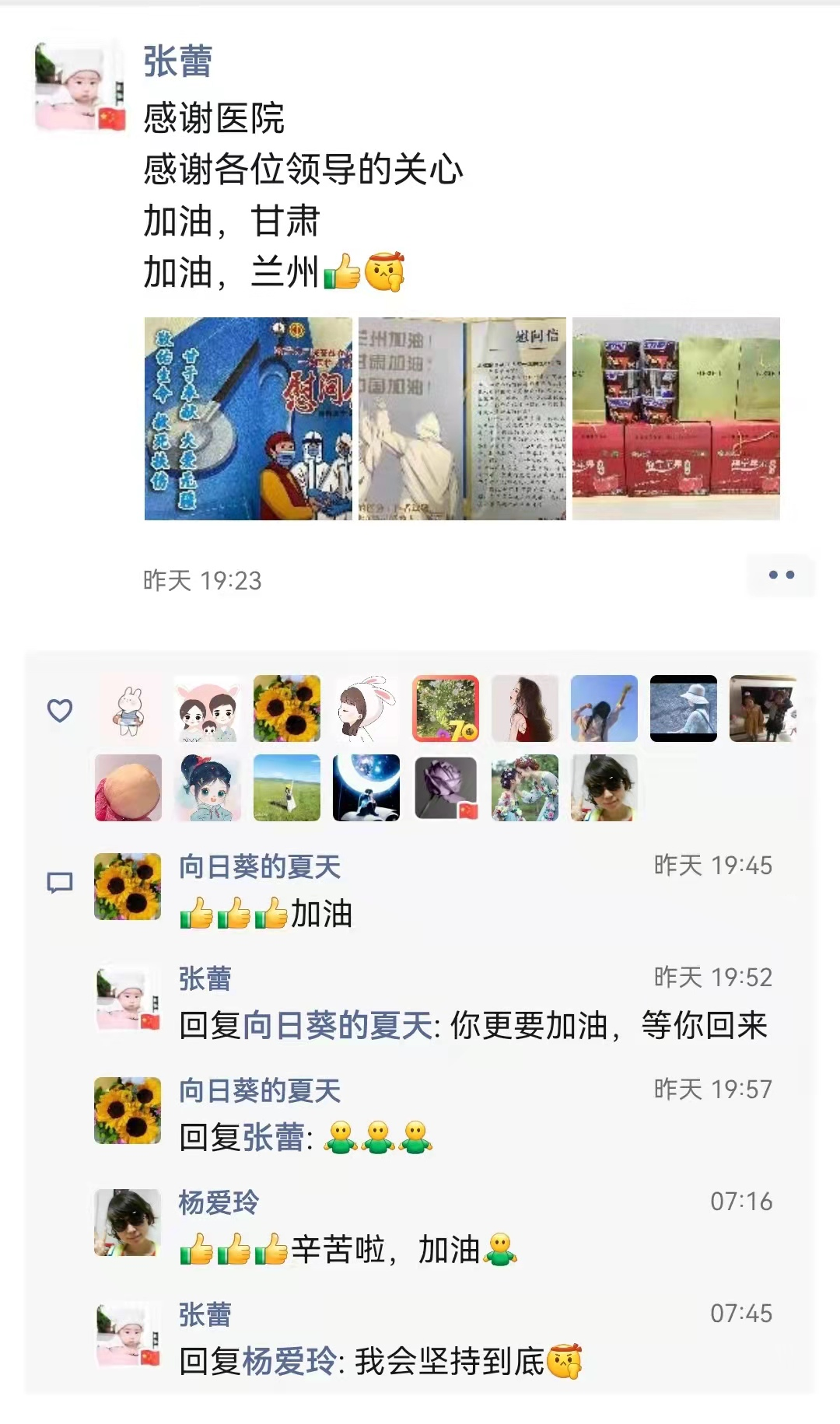The image size is (840, 1424).
Task: View the condolence letter photo
Action: click(x=462, y=418)
